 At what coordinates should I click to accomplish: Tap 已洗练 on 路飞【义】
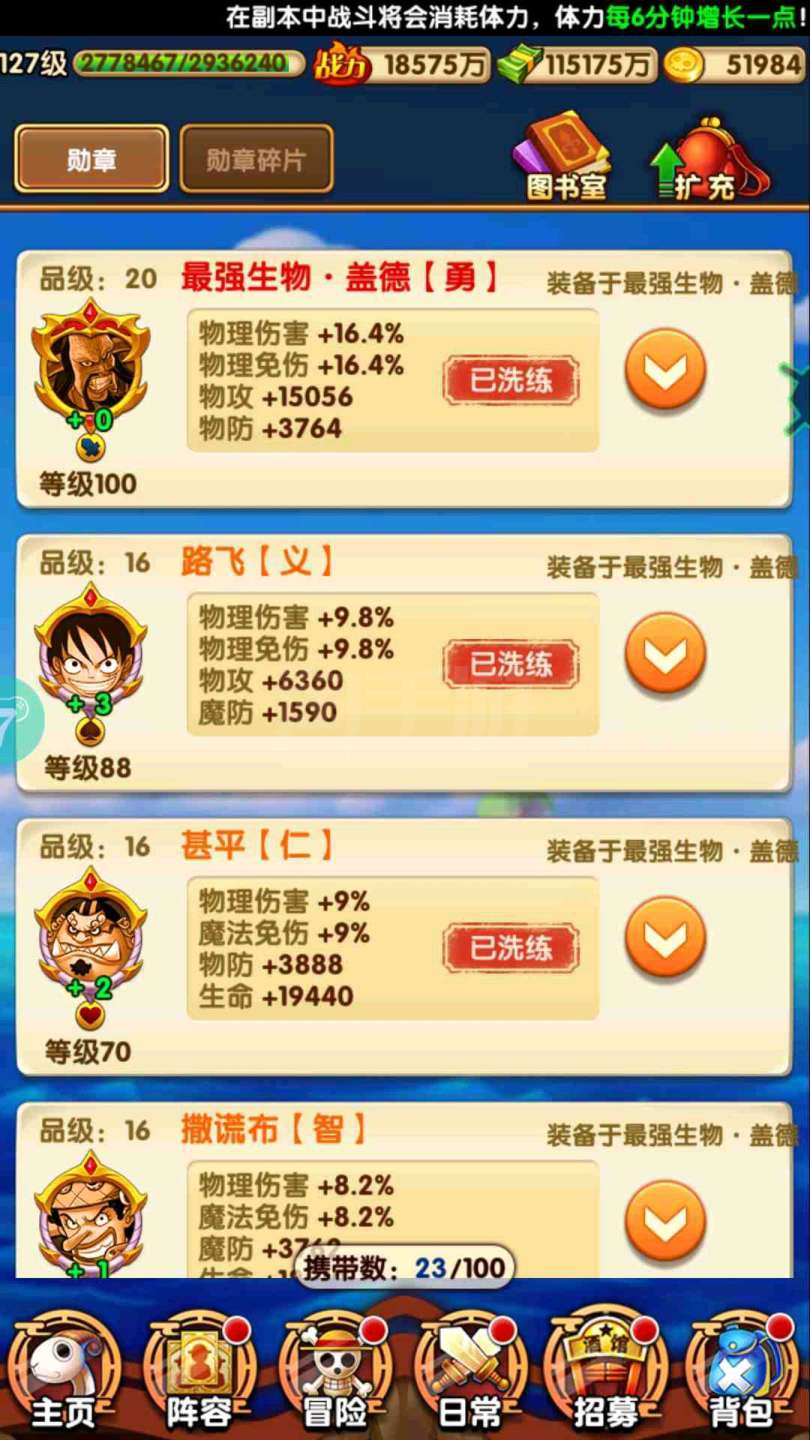[x=511, y=665]
